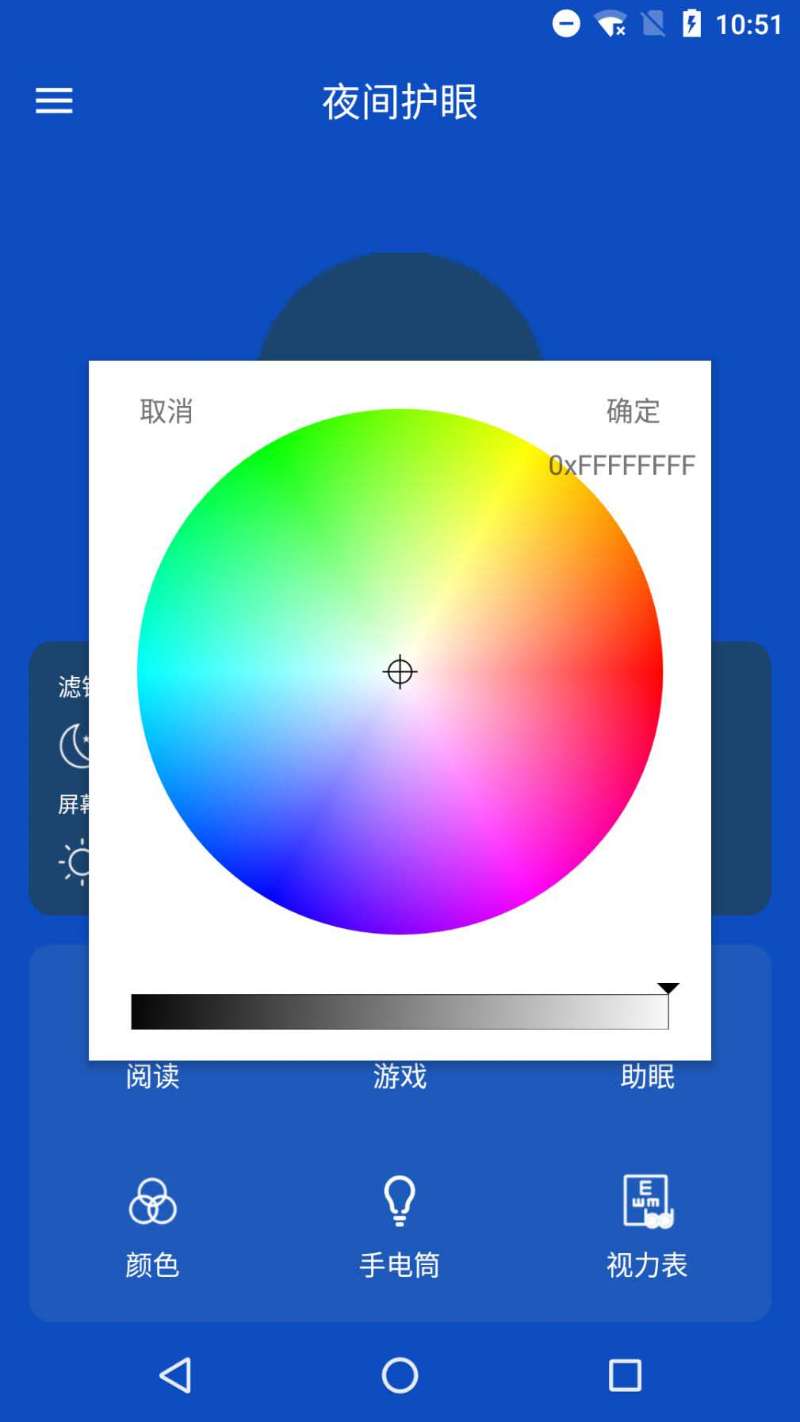
Task: Open the hamburger menu drawer
Action: tap(54, 101)
